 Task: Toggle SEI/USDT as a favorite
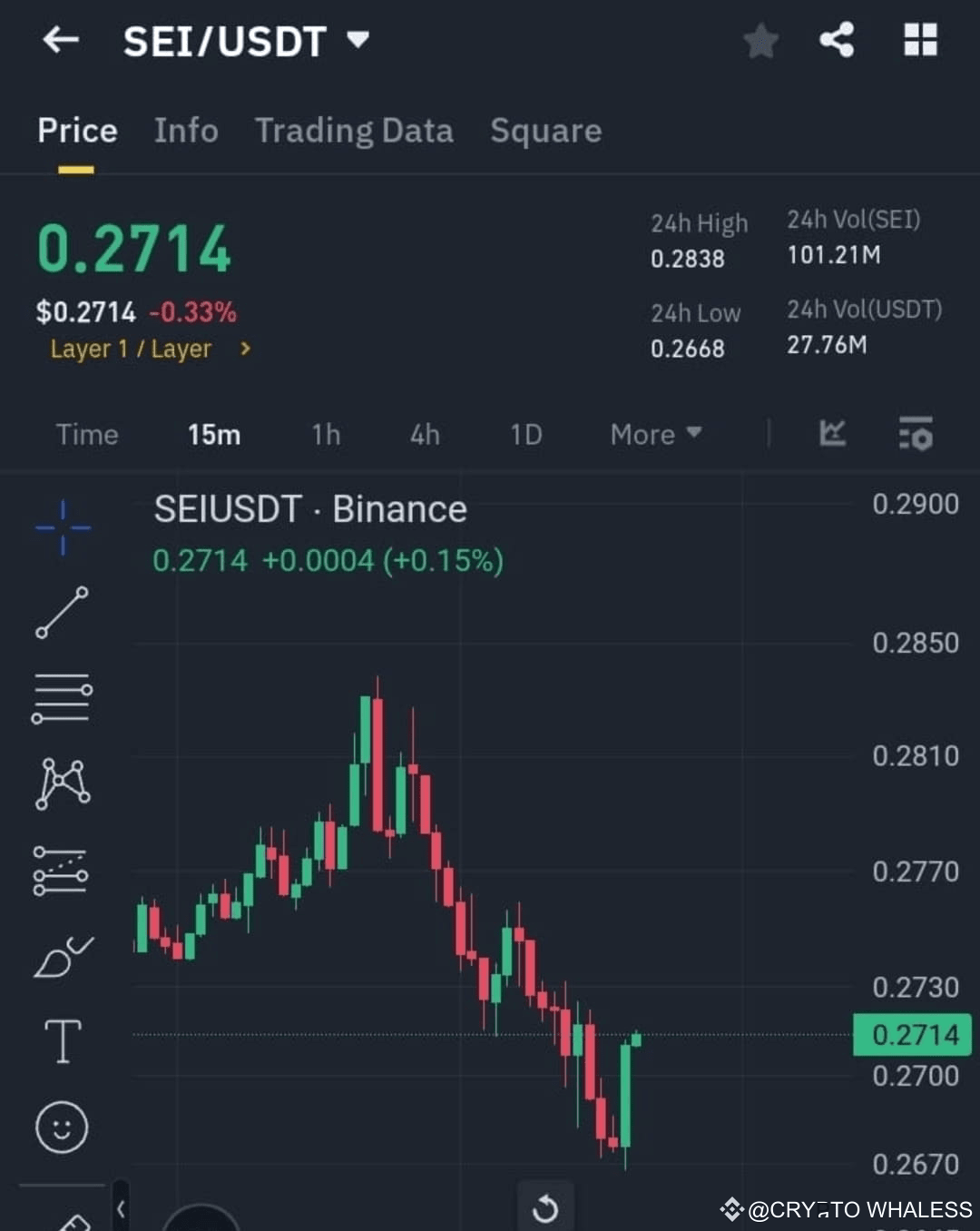pyautogui.click(x=760, y=40)
